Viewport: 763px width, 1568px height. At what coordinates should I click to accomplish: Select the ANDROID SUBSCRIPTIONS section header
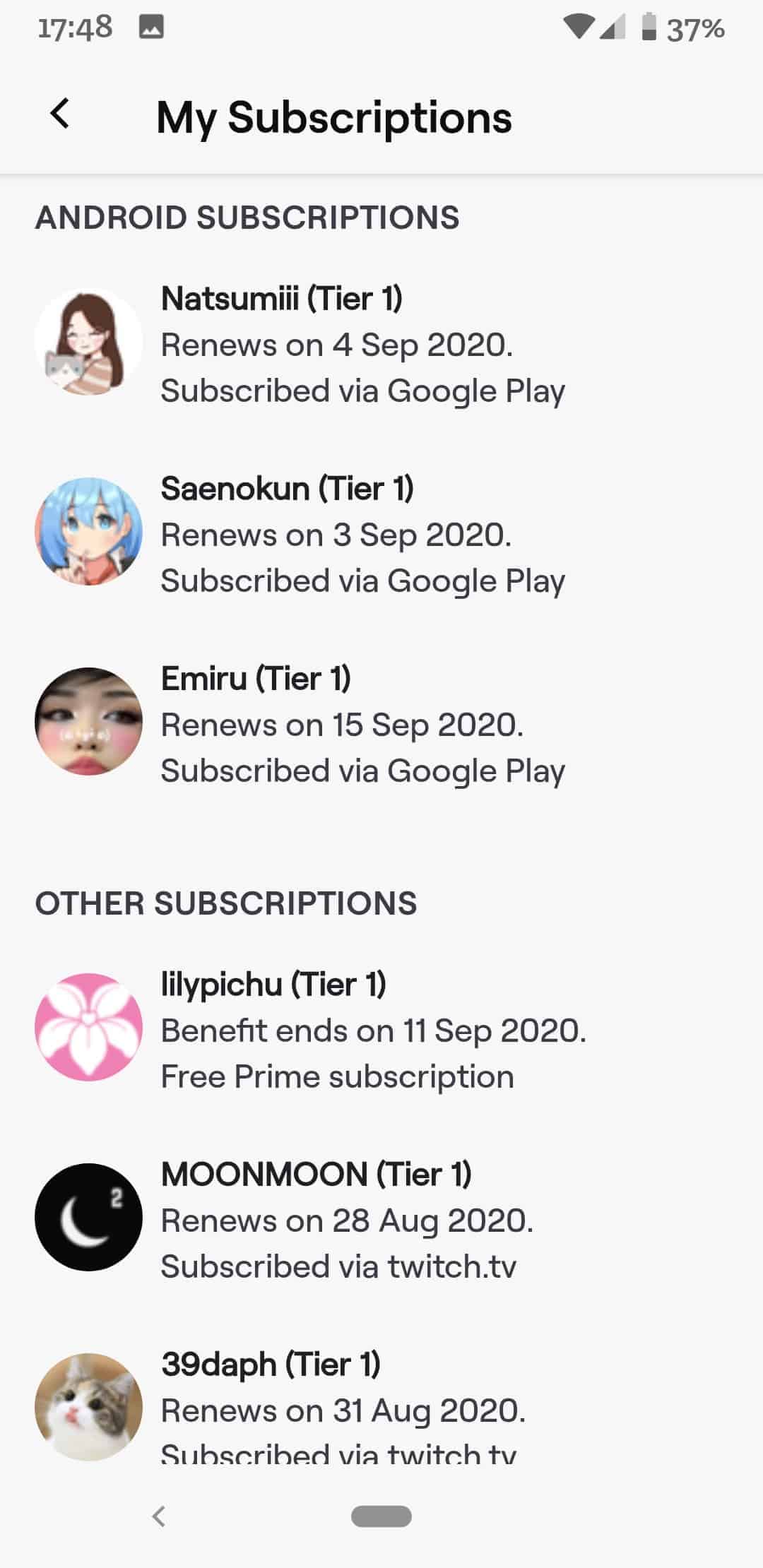click(x=248, y=217)
